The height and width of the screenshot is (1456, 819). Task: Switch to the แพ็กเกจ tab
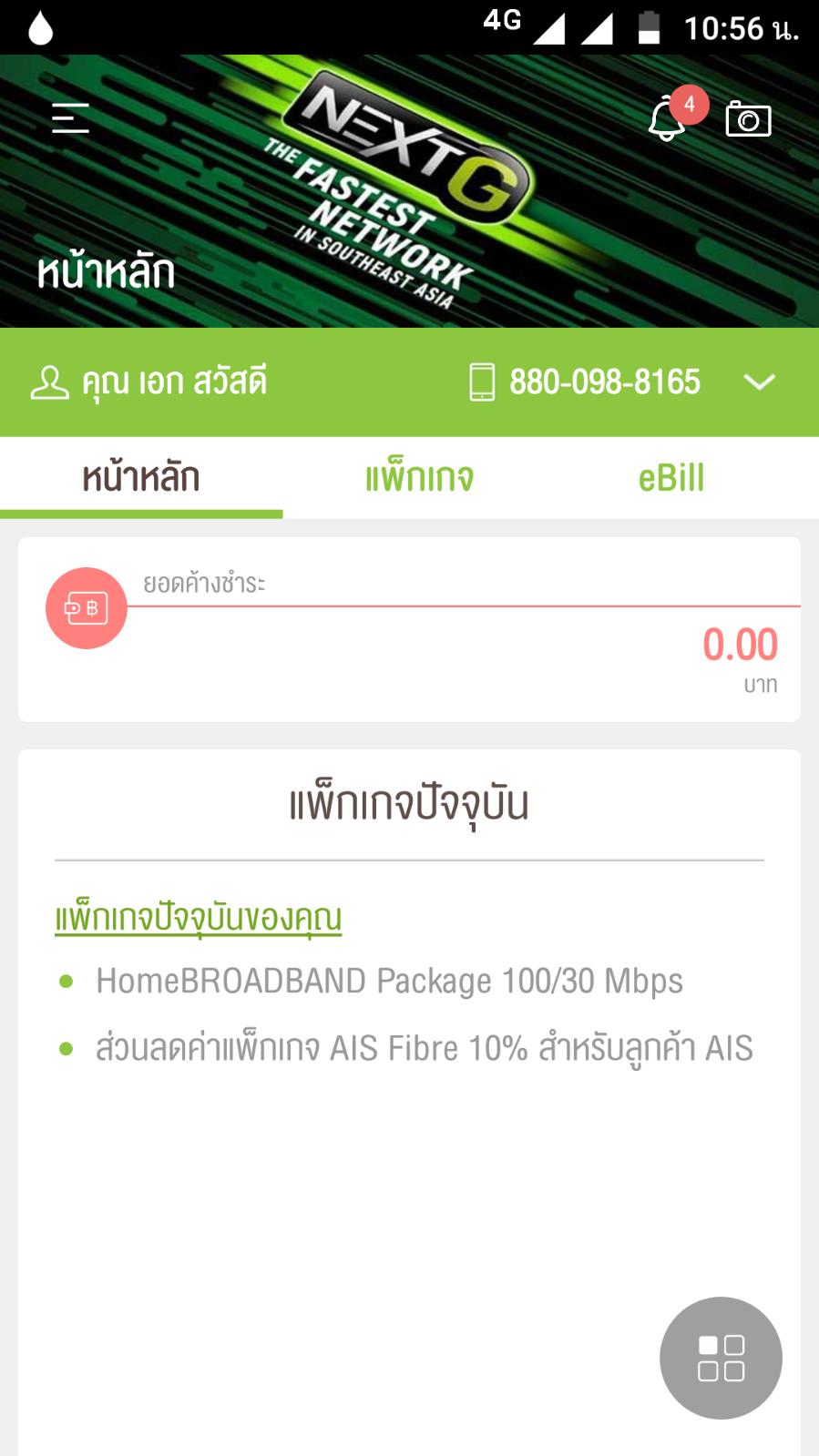coord(419,478)
